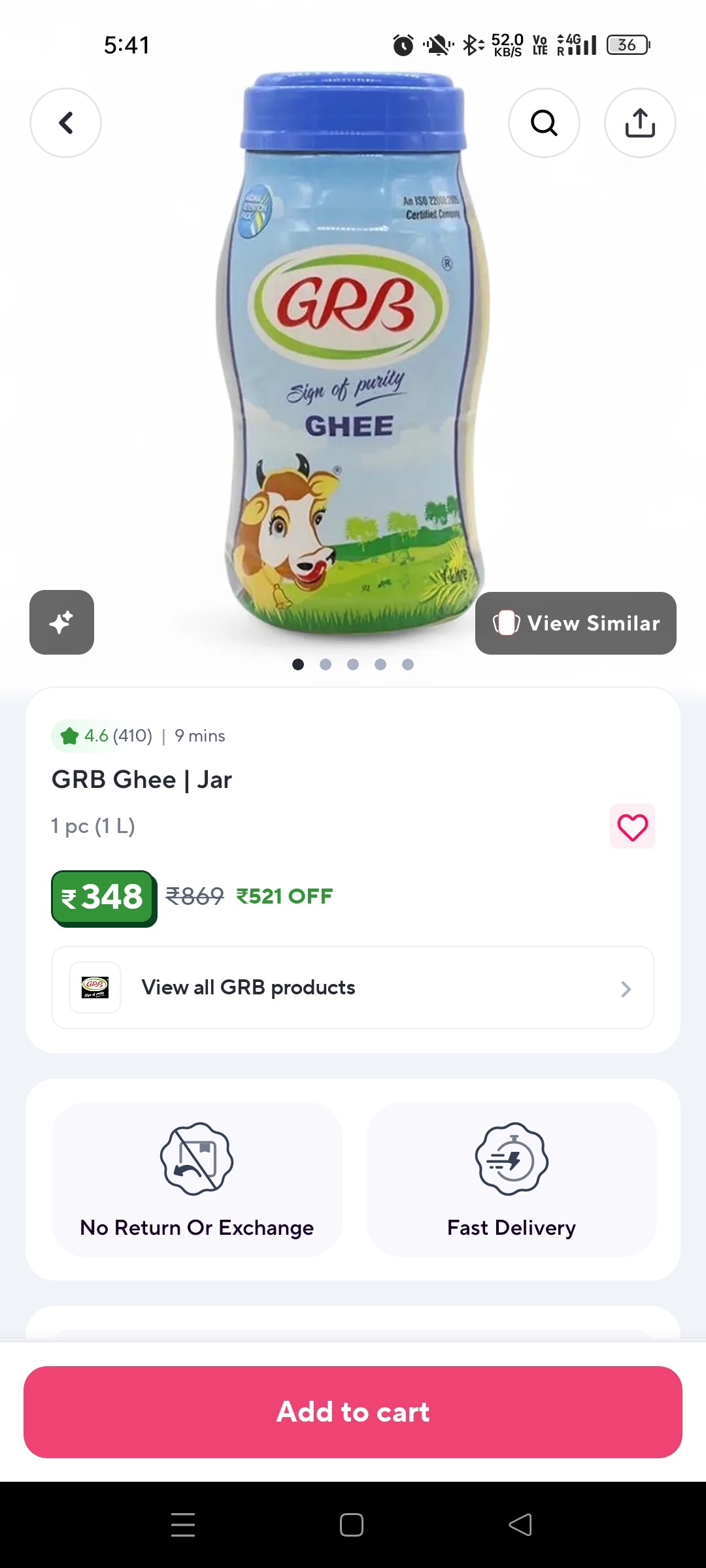Screen dimensions: 706x1568
Task: Add to cart
Action: point(353,1412)
